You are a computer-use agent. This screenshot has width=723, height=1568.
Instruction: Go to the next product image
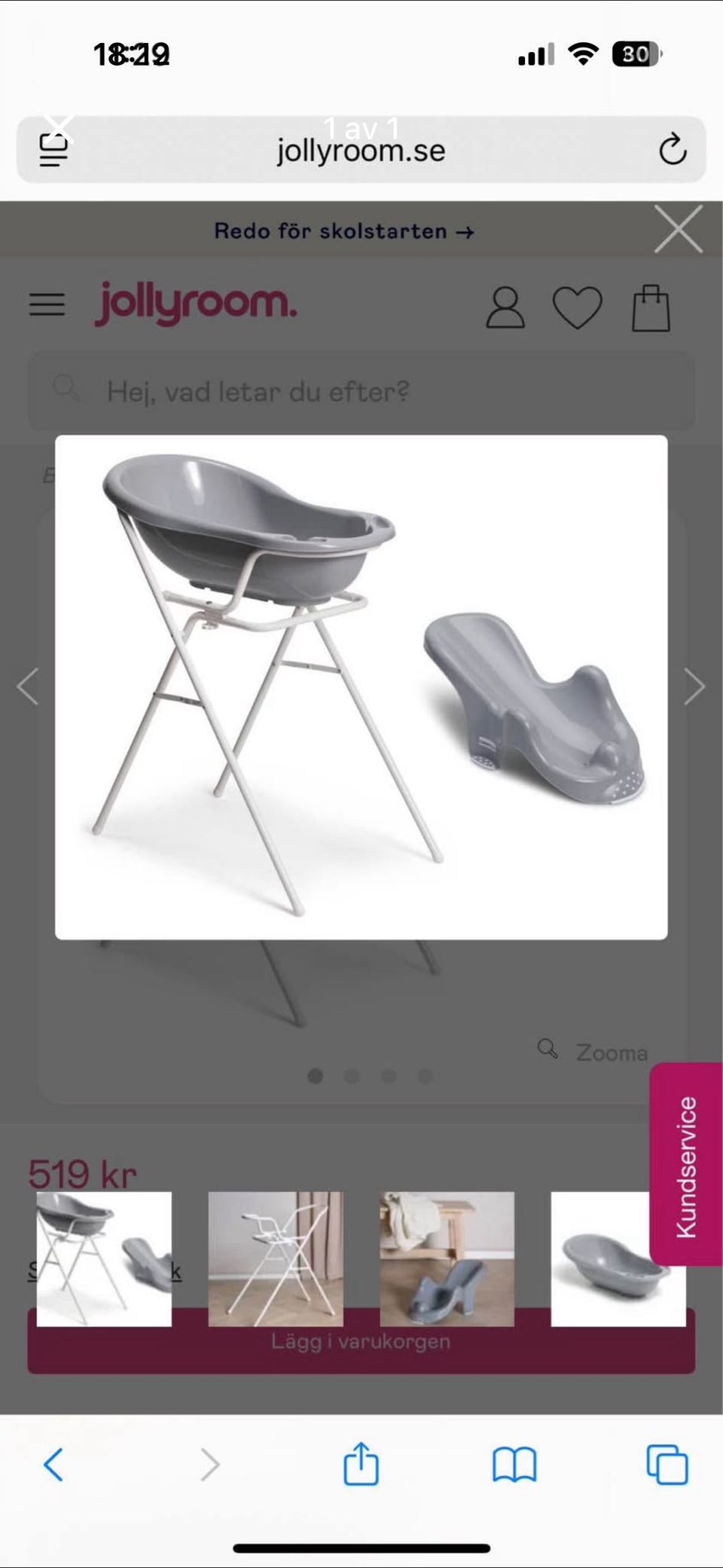[x=694, y=686]
